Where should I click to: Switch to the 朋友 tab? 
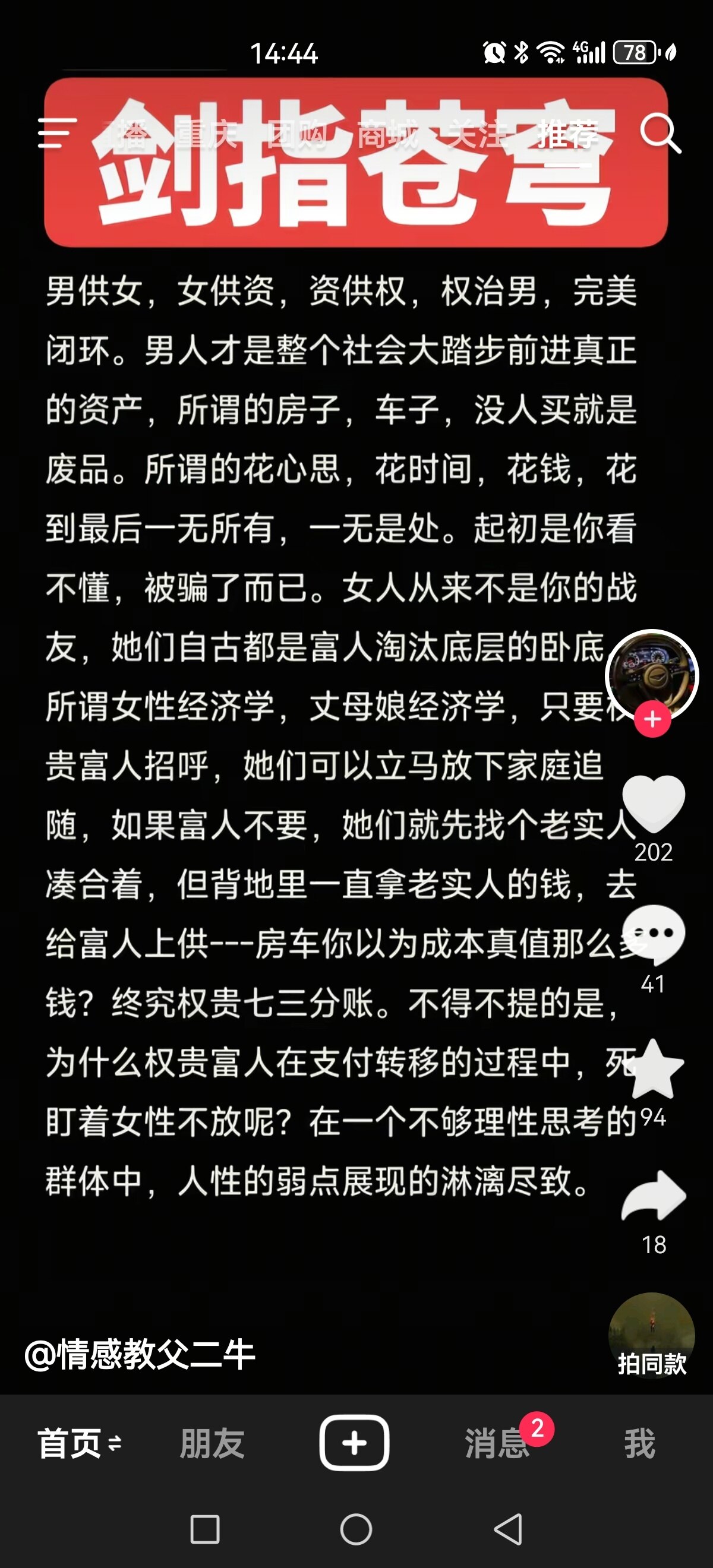pos(212,1443)
